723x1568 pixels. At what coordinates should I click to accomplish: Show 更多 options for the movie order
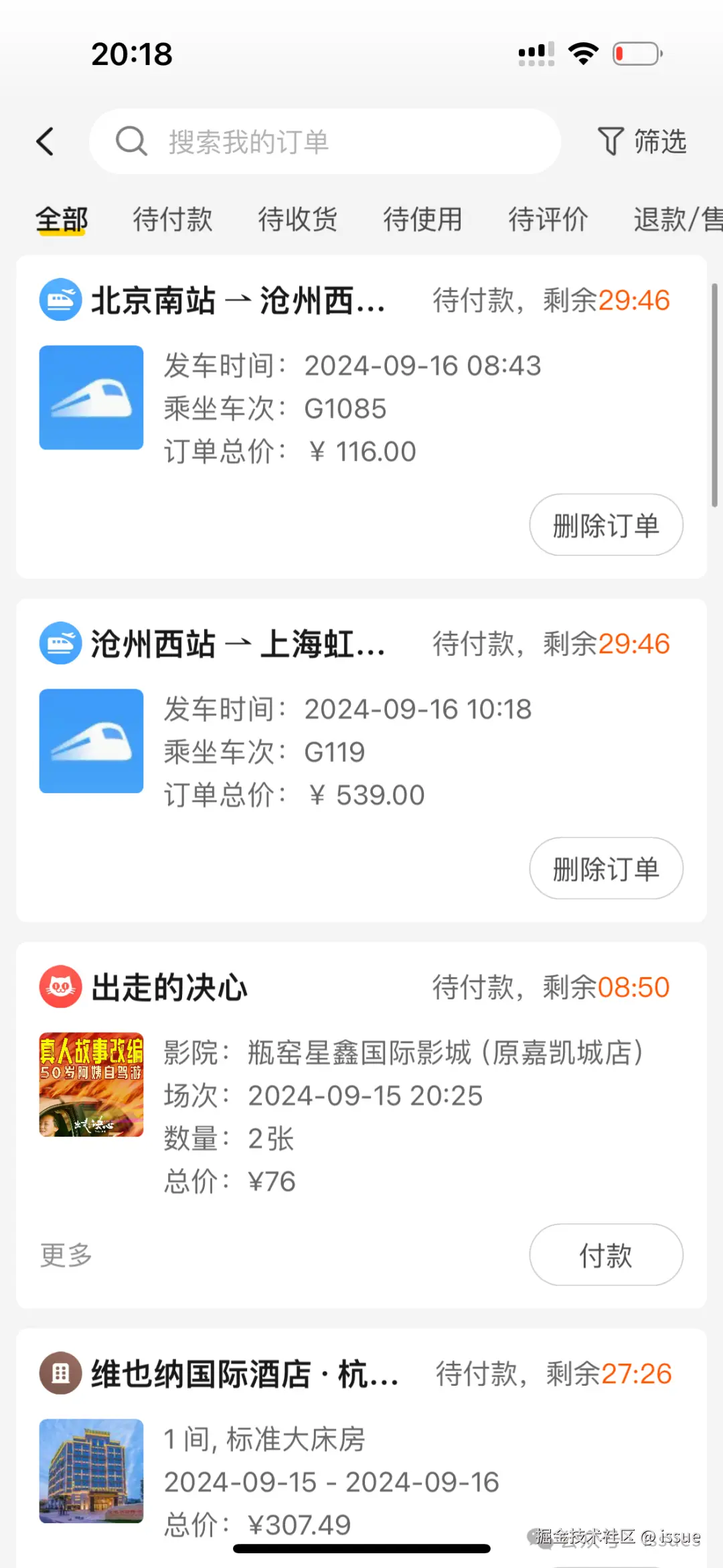66,1255
